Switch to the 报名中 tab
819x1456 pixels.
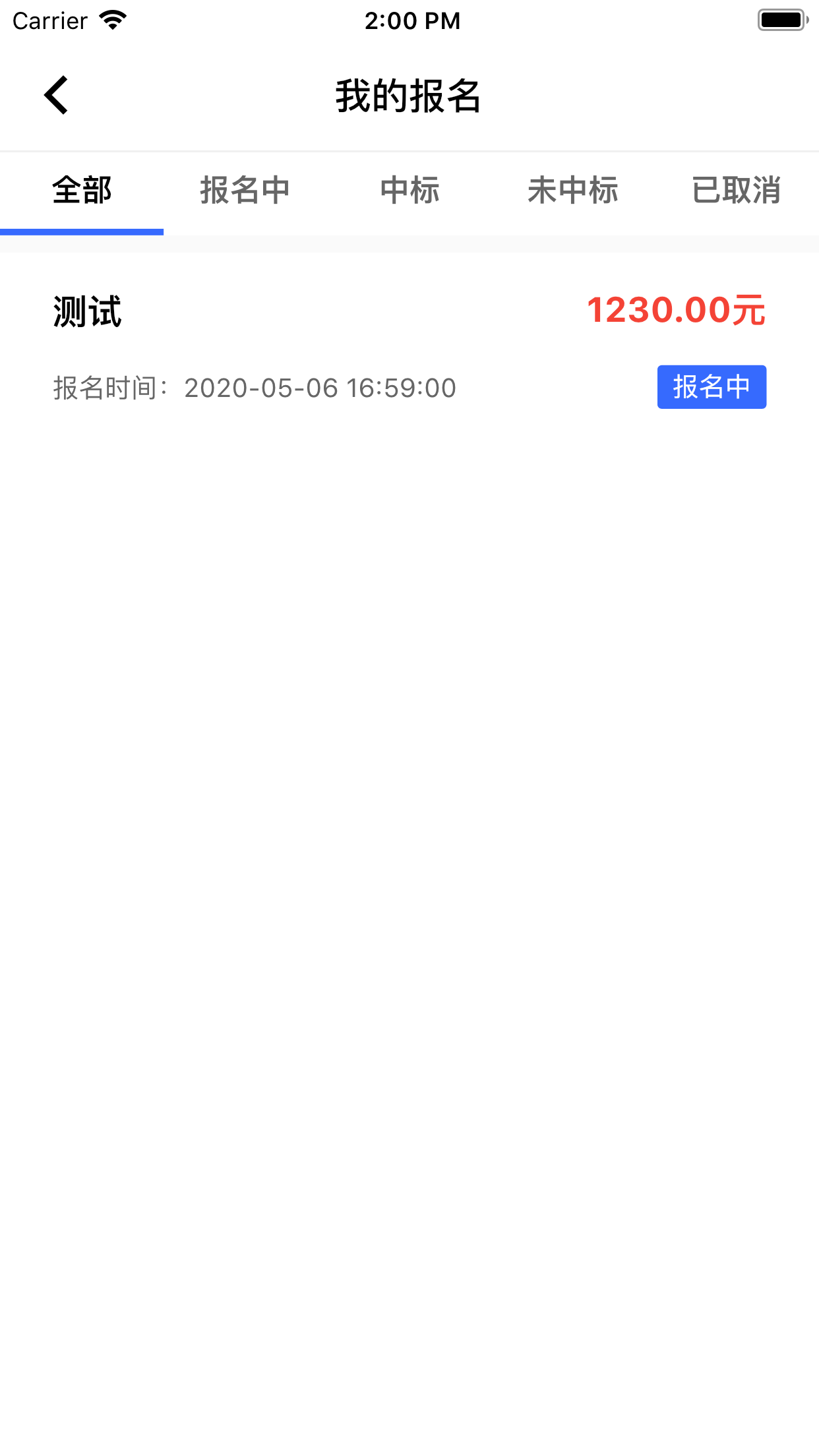pos(245,191)
